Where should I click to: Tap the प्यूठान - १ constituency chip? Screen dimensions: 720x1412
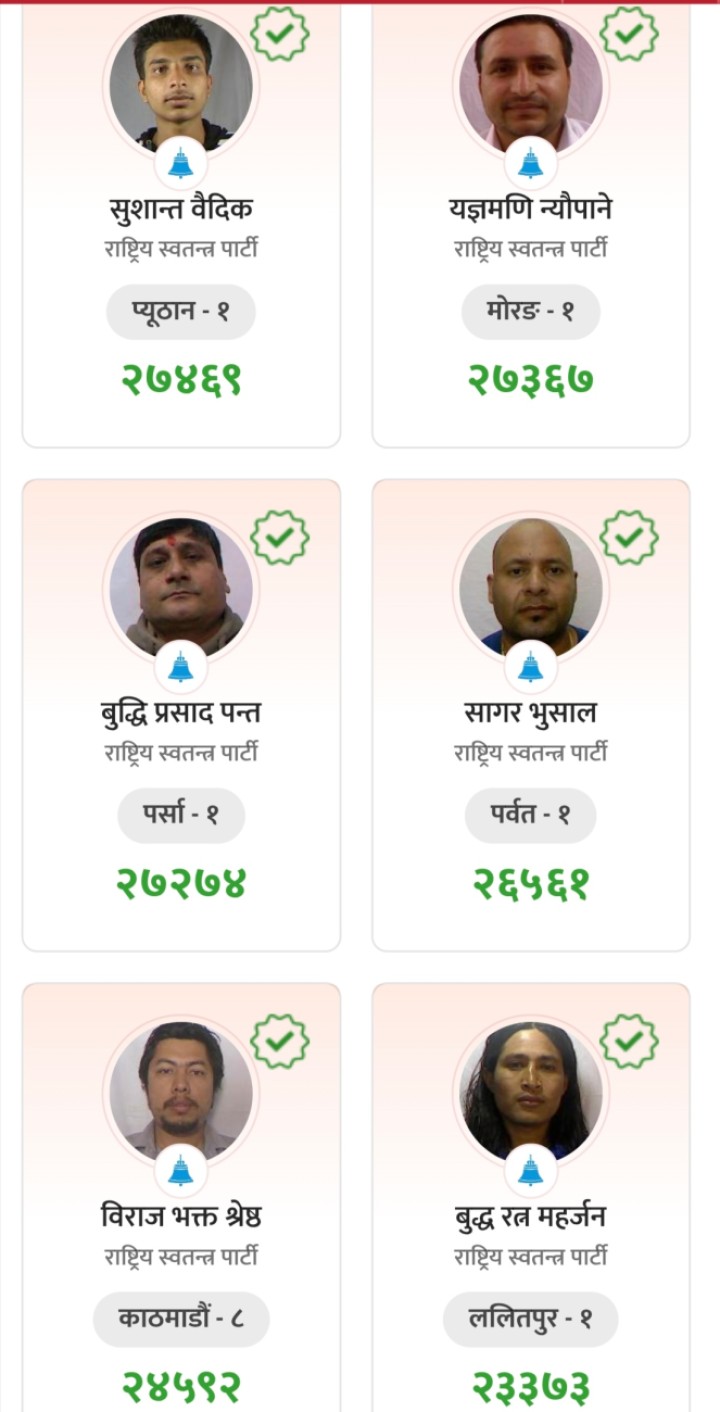coord(181,312)
